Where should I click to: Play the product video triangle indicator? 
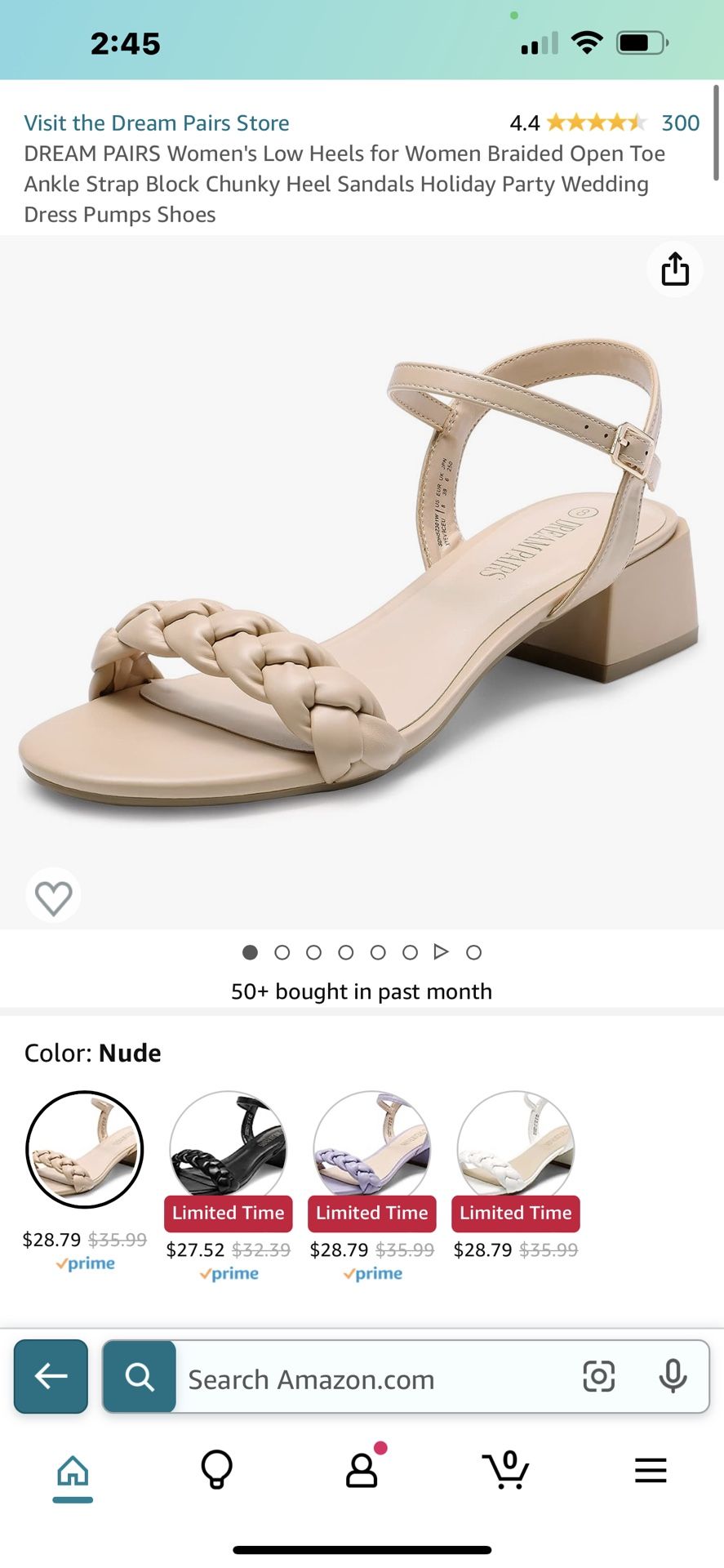[442, 951]
